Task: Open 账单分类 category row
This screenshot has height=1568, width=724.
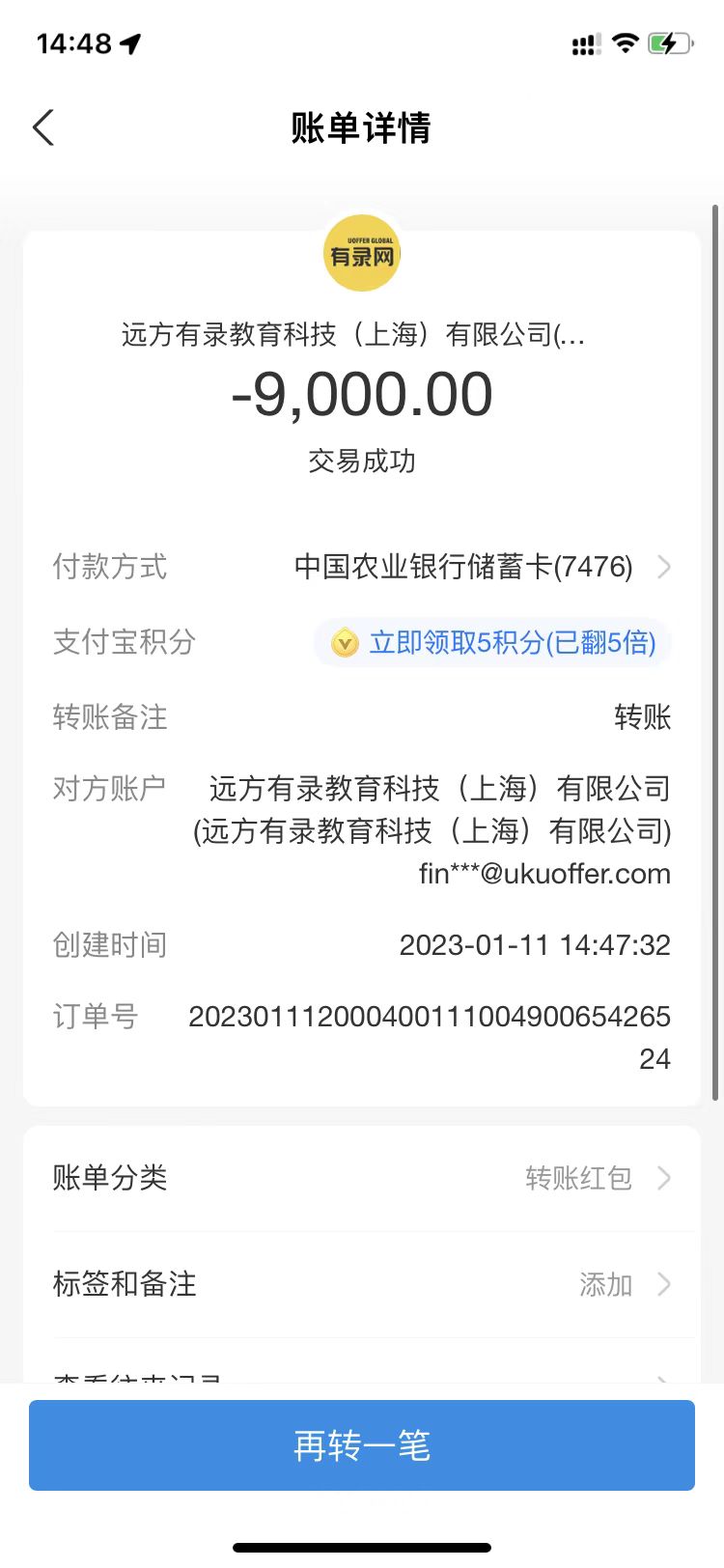Action: pos(362,1178)
